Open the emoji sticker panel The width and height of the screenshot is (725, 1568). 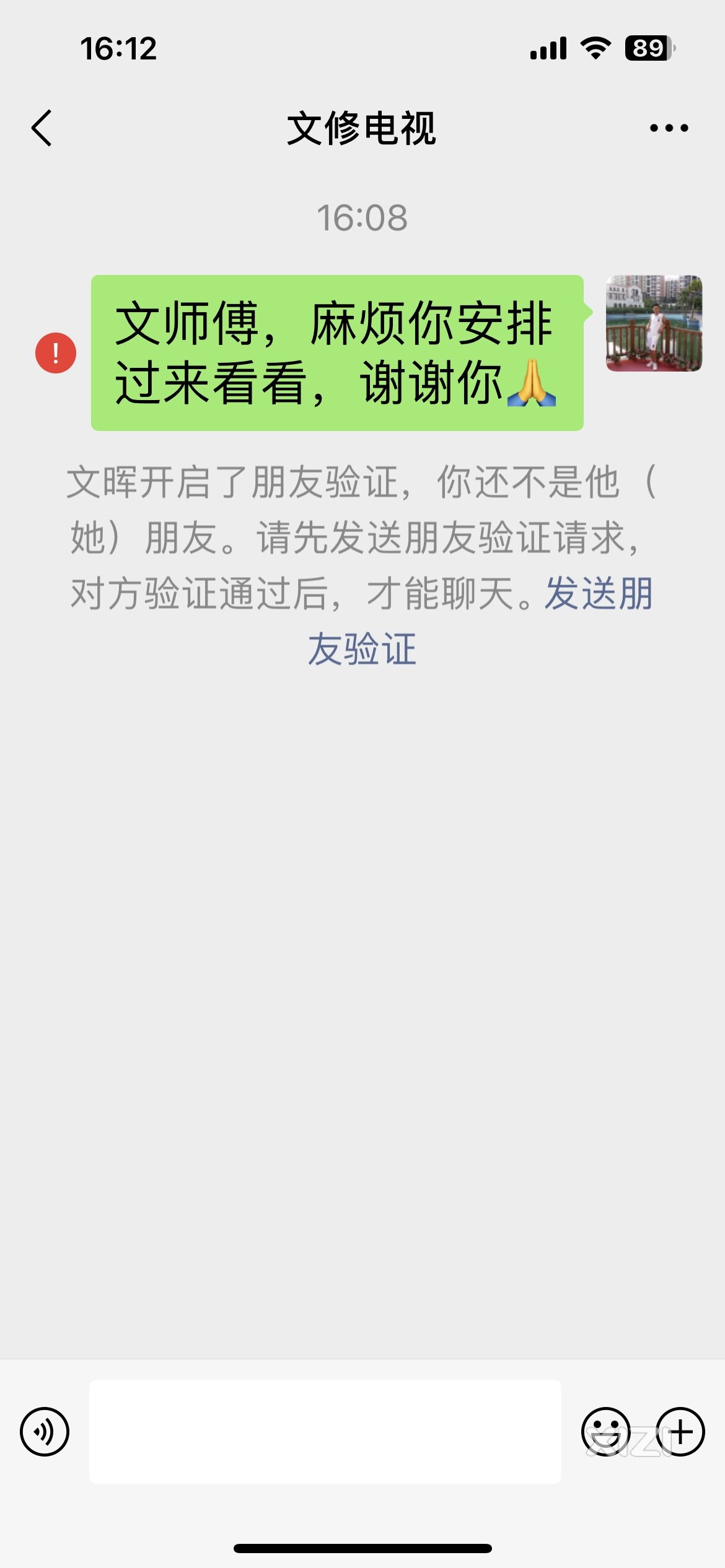(605, 1431)
